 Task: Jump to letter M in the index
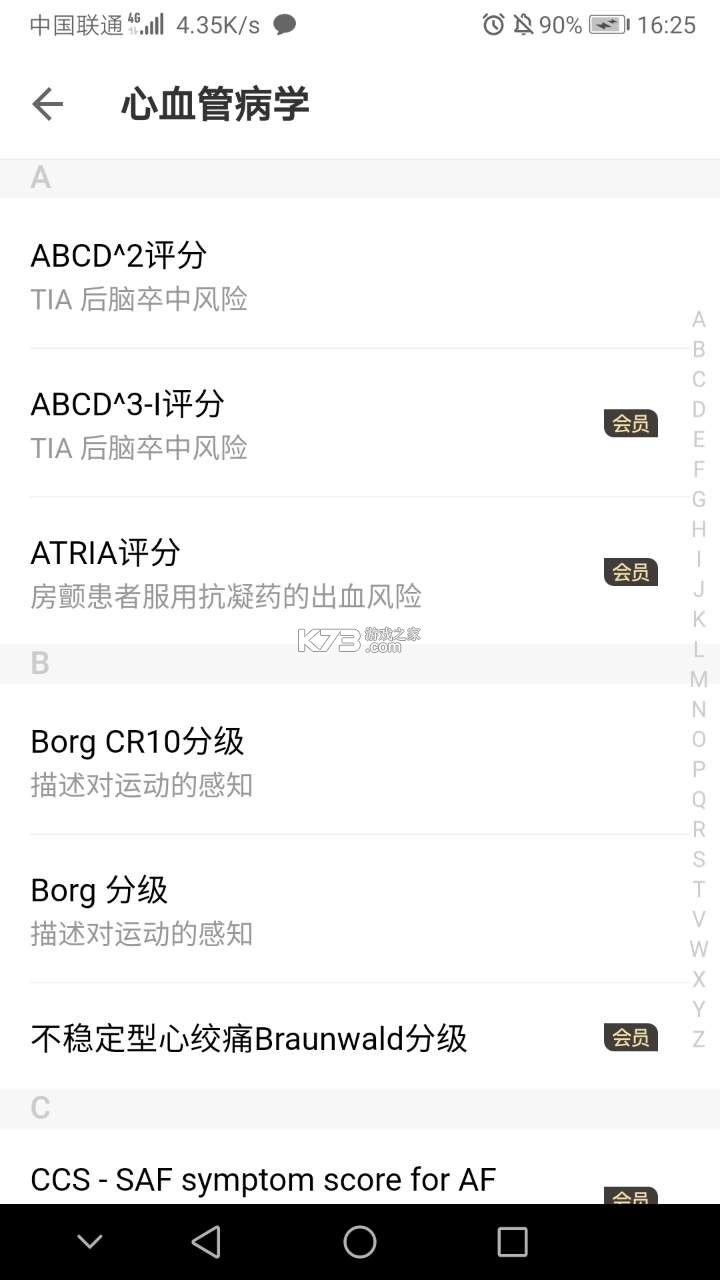[x=698, y=679]
